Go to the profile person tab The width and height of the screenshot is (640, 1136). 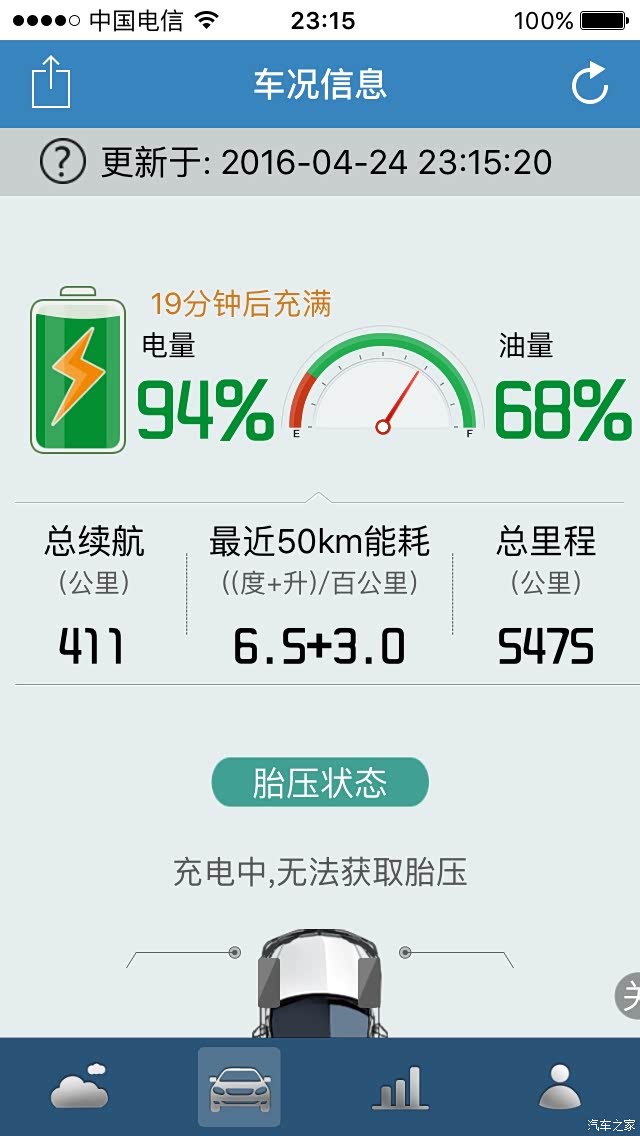[x=559, y=1087]
